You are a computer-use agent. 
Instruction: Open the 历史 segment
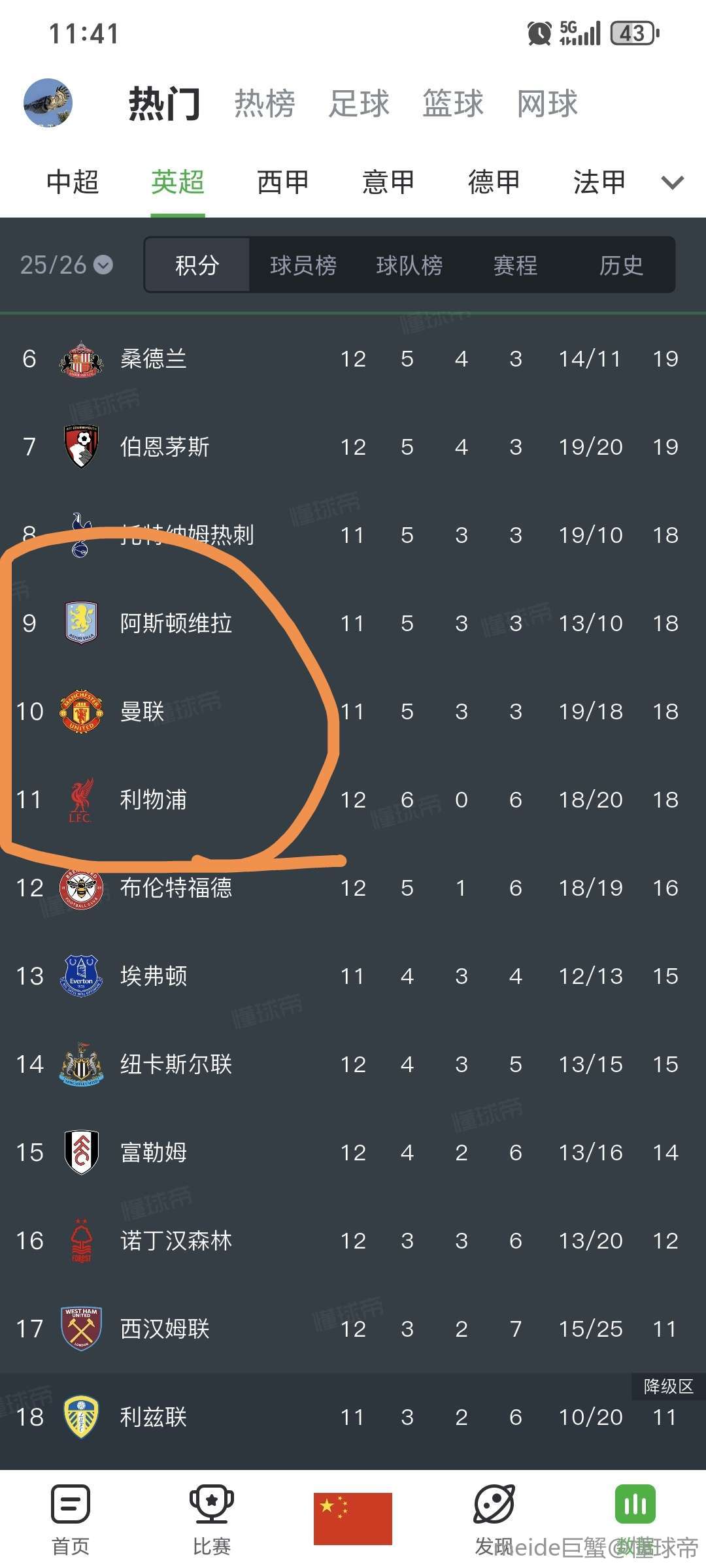click(x=621, y=265)
